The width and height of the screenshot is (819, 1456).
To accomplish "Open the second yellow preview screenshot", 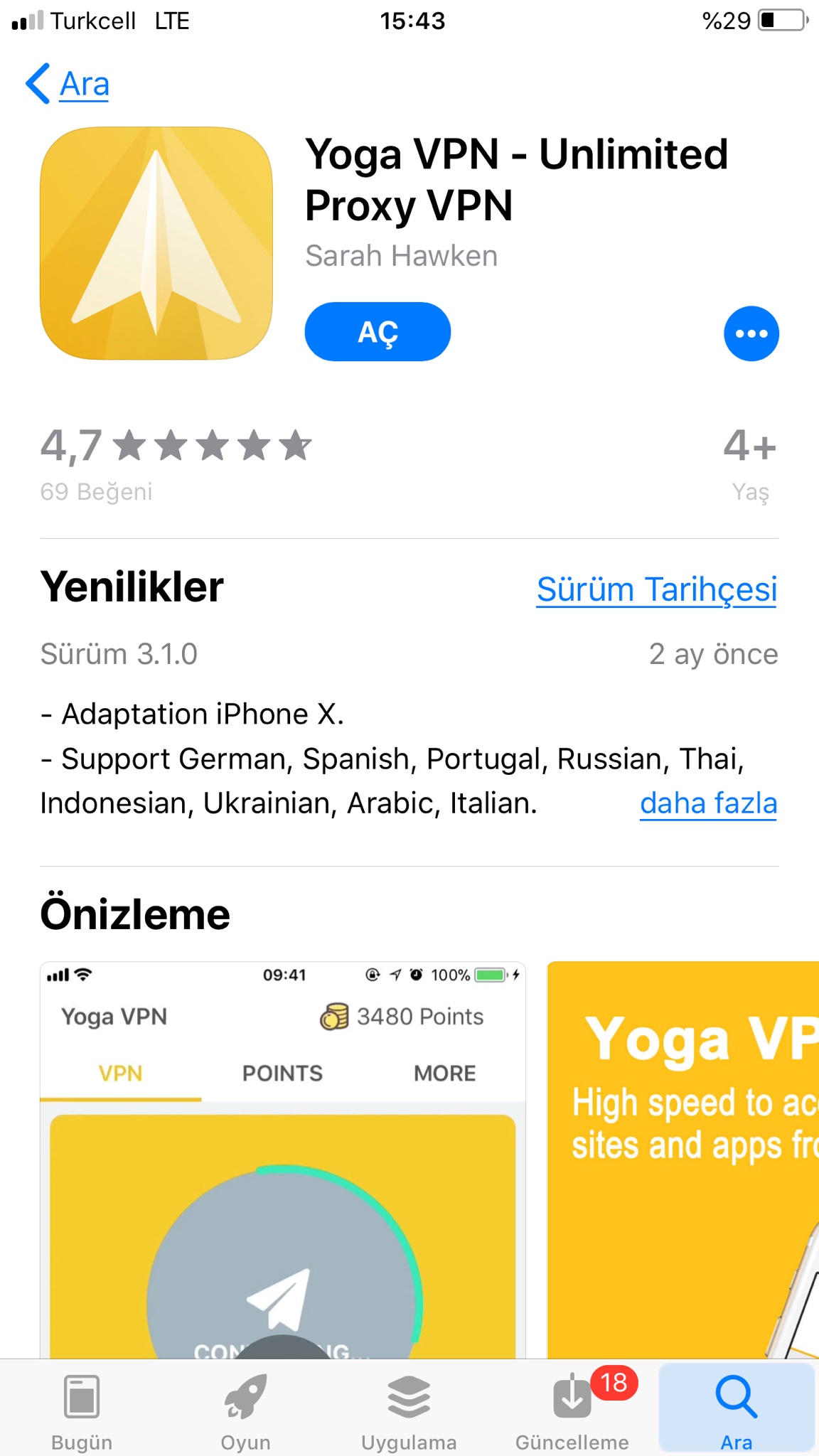I will [682, 1159].
